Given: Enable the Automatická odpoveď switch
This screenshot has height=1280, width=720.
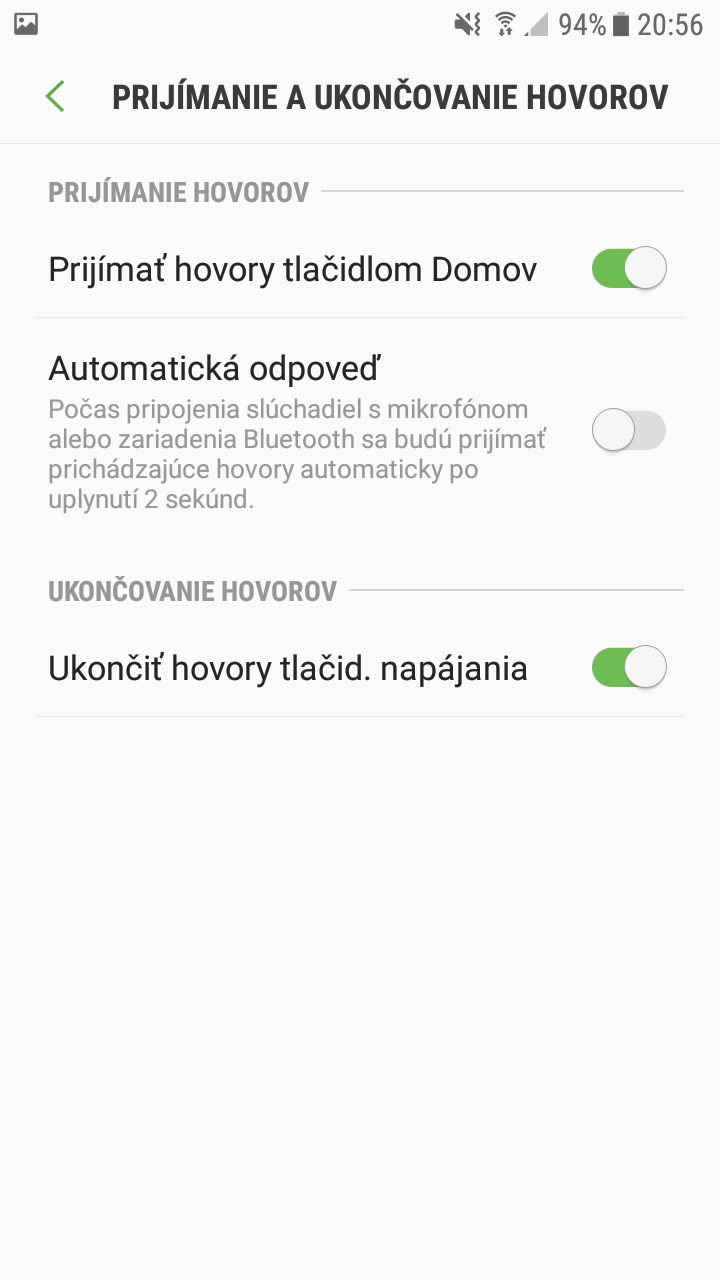Looking at the screenshot, I should (629, 431).
